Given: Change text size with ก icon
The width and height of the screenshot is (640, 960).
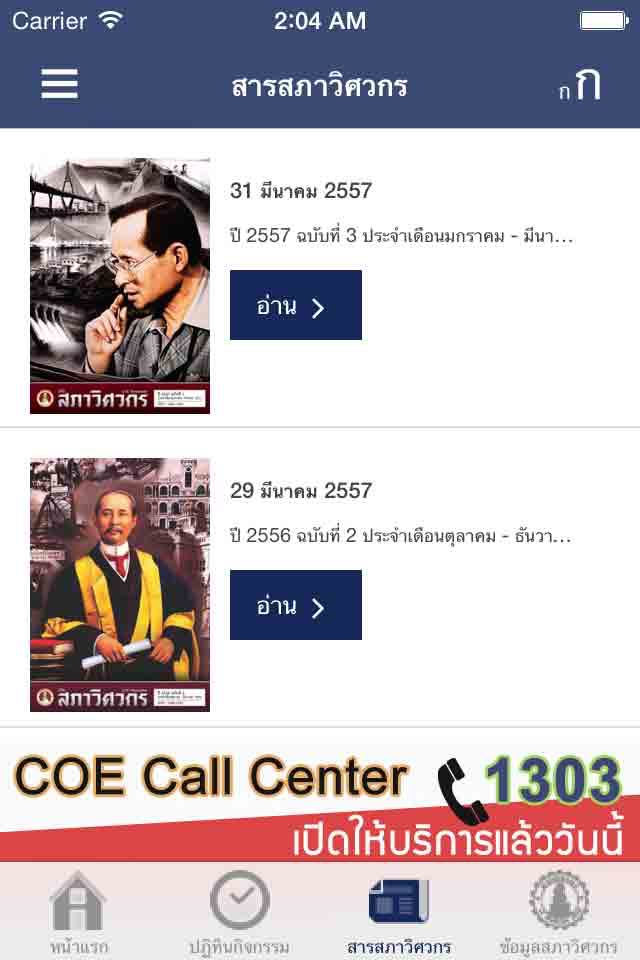Looking at the screenshot, I should [x=579, y=84].
